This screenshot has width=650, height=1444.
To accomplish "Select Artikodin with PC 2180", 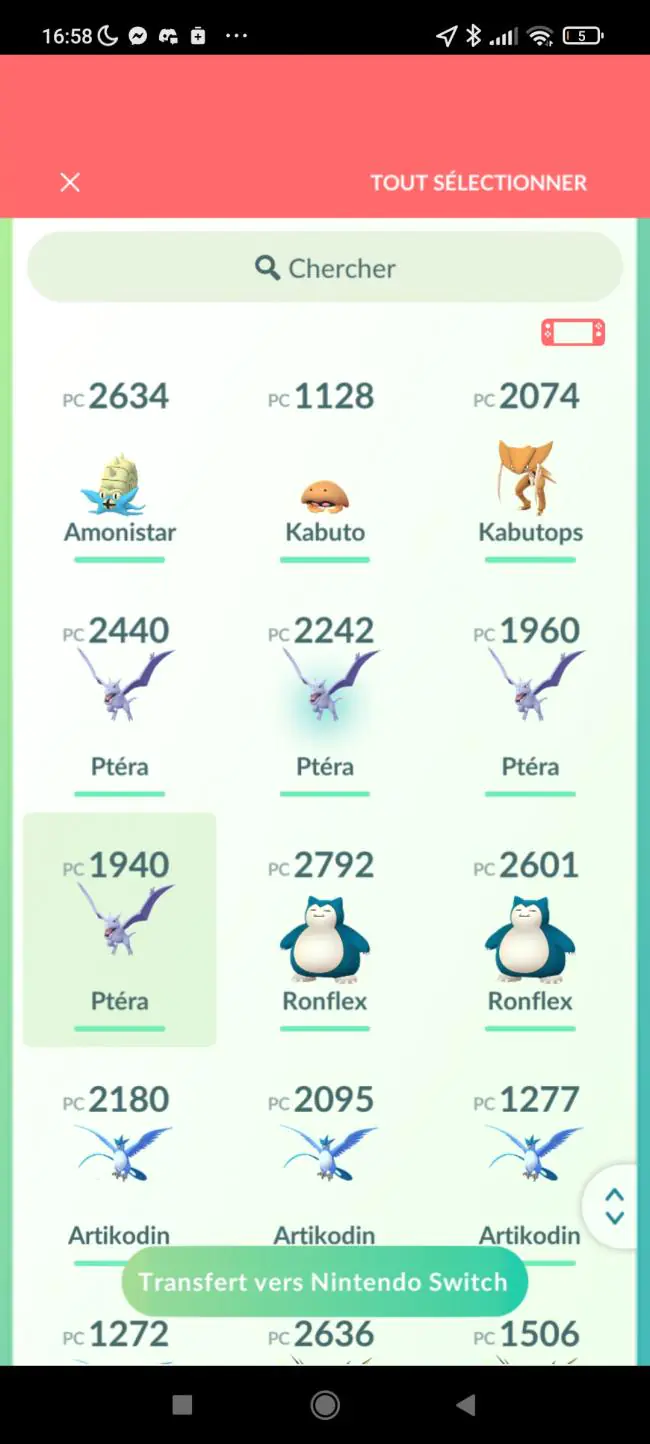I will pyautogui.click(x=120, y=1165).
